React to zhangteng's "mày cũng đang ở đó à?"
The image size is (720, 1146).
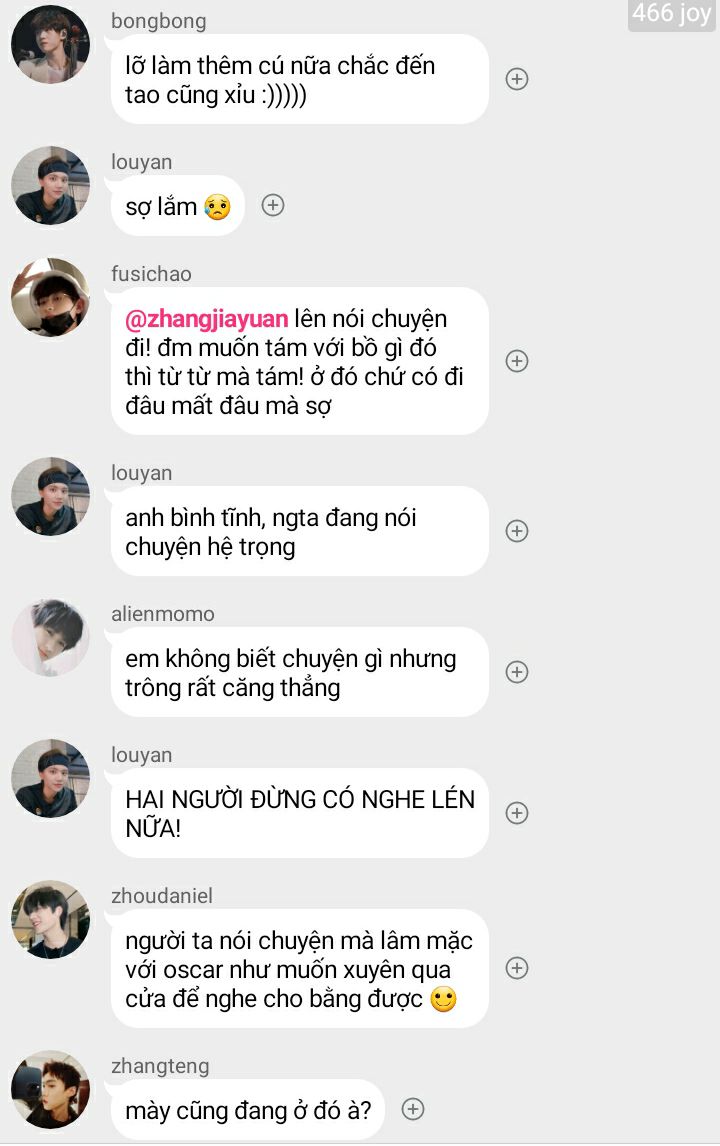[x=413, y=1109]
